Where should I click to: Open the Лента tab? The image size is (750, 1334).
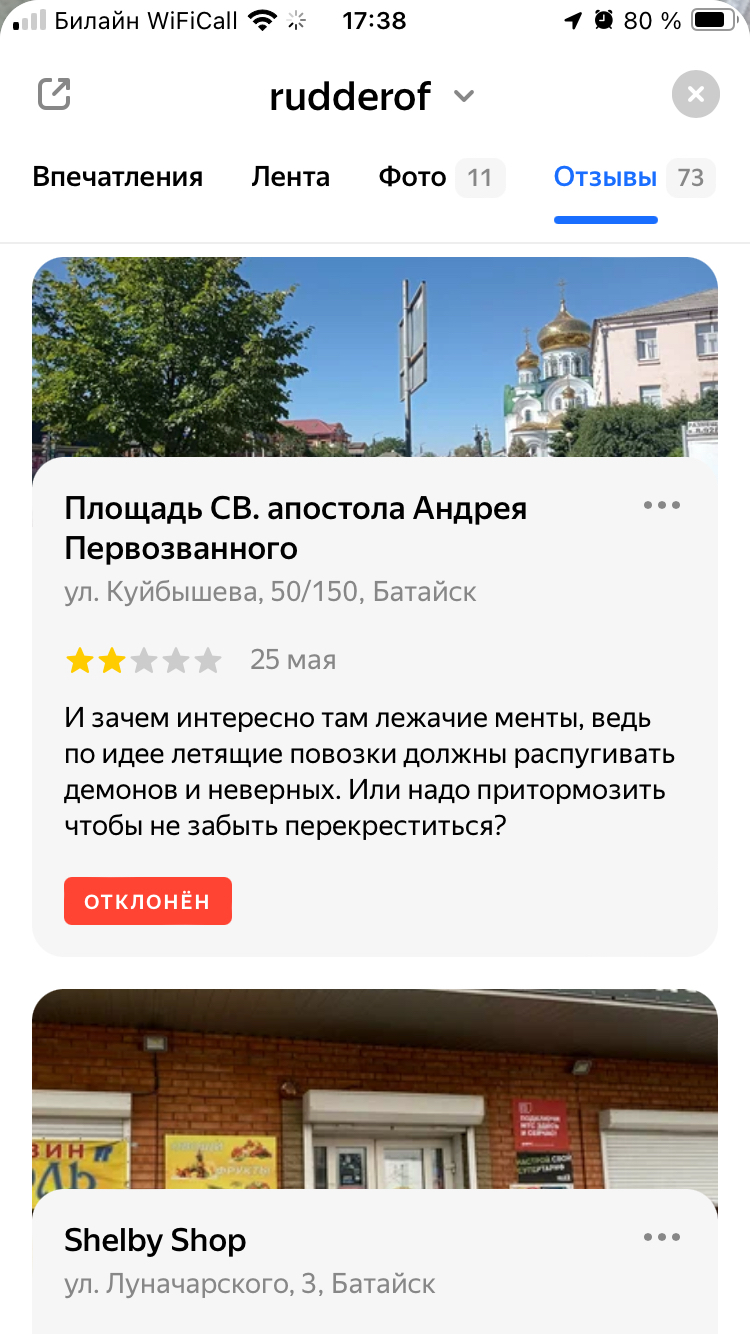(290, 178)
